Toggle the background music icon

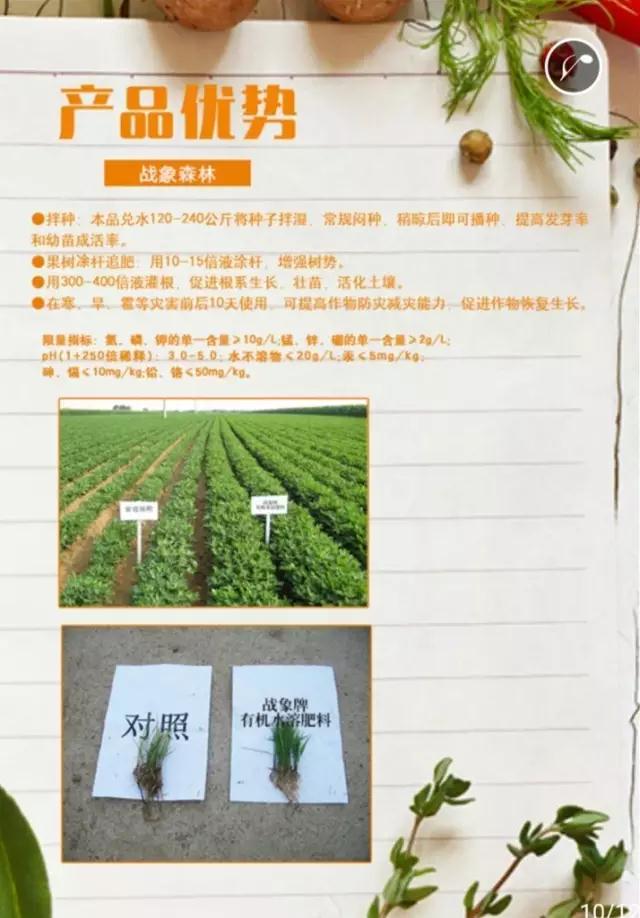[574, 66]
